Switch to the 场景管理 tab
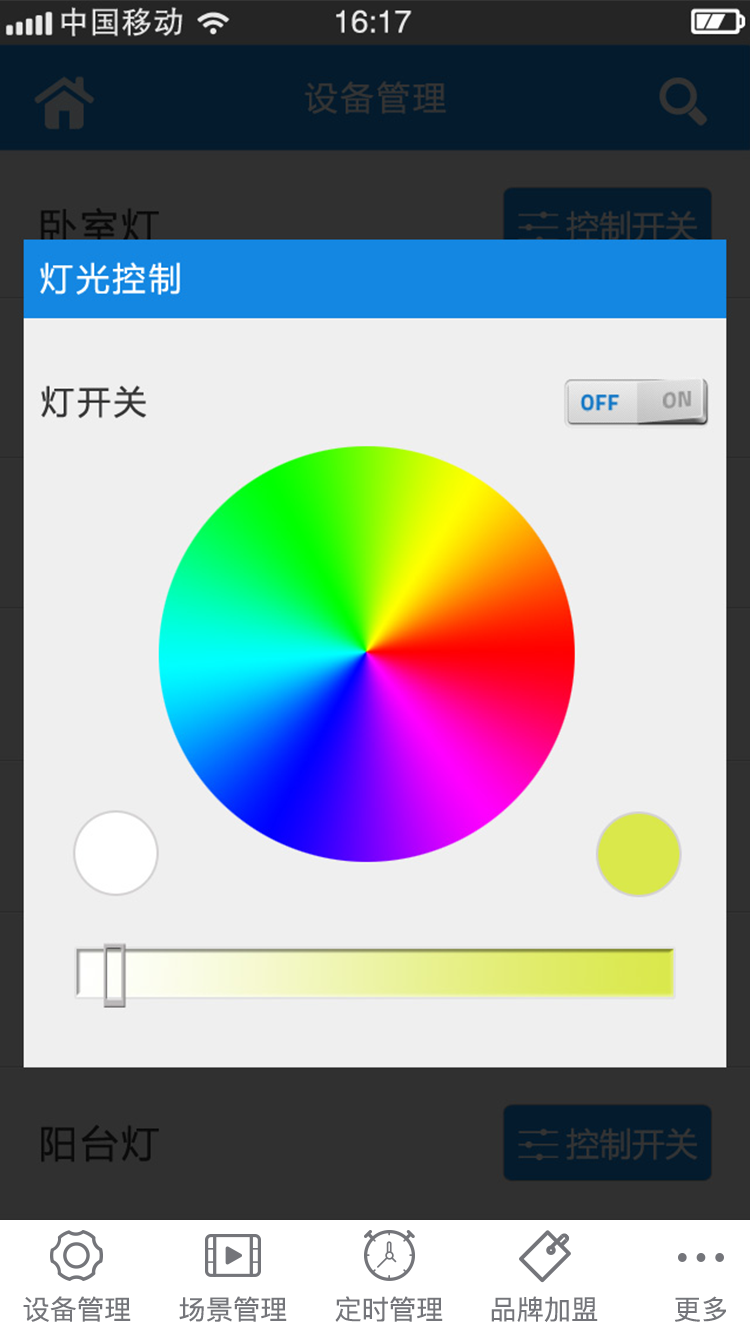750x1334 pixels. point(233,1277)
